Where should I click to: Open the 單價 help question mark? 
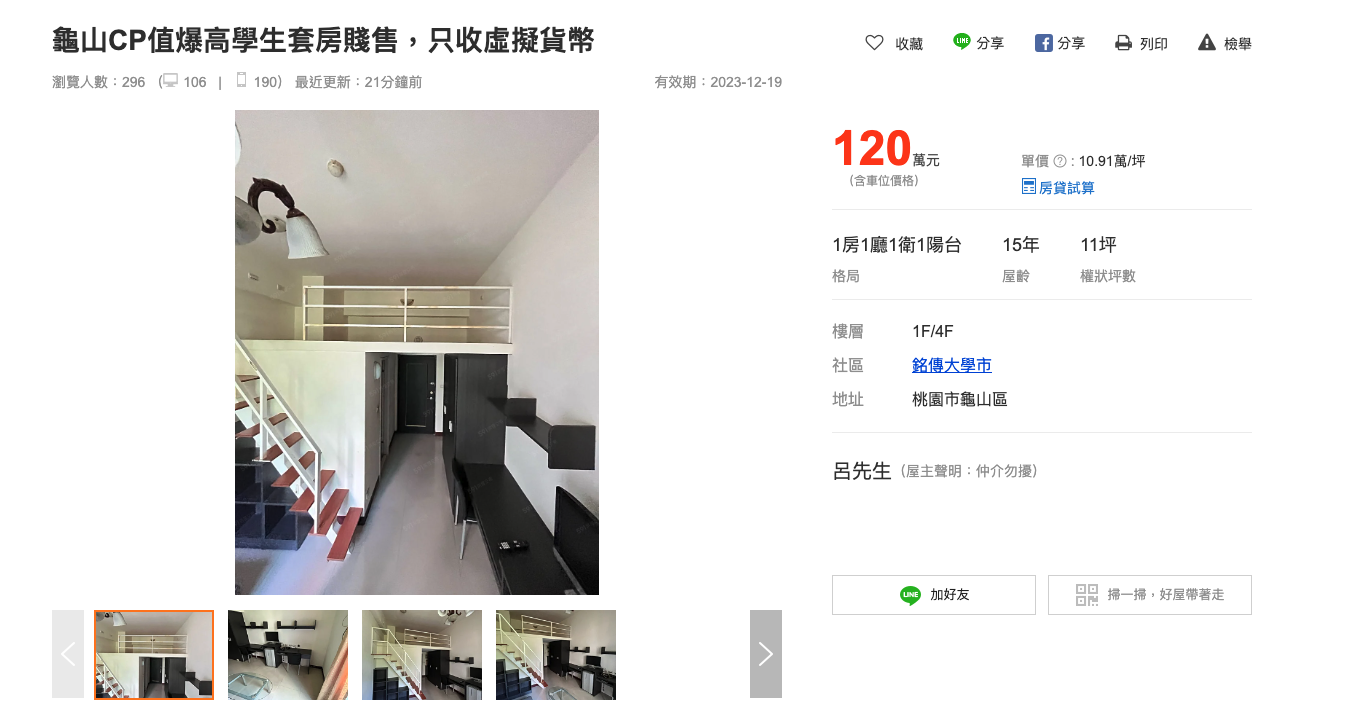coord(1060,161)
